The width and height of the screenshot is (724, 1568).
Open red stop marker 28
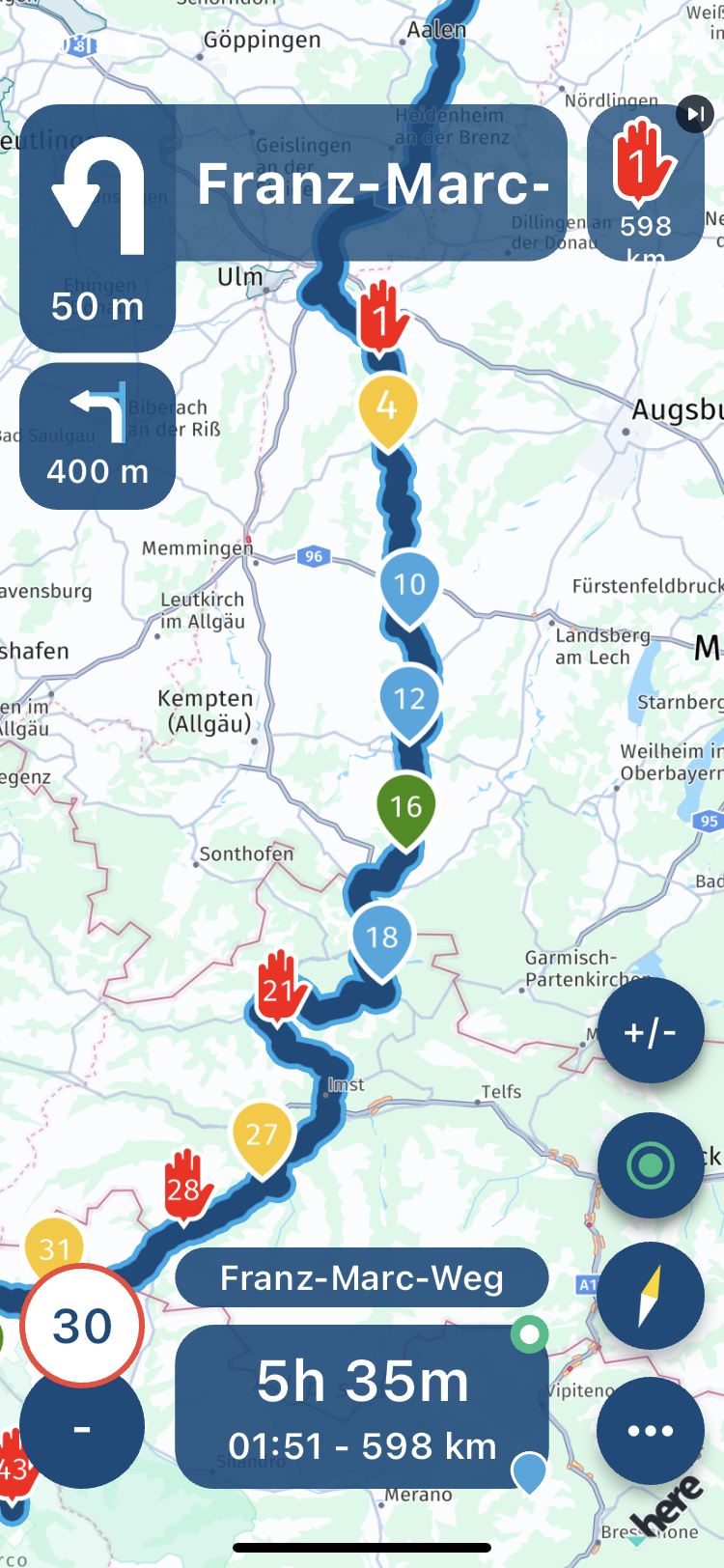pyautogui.click(x=183, y=1188)
